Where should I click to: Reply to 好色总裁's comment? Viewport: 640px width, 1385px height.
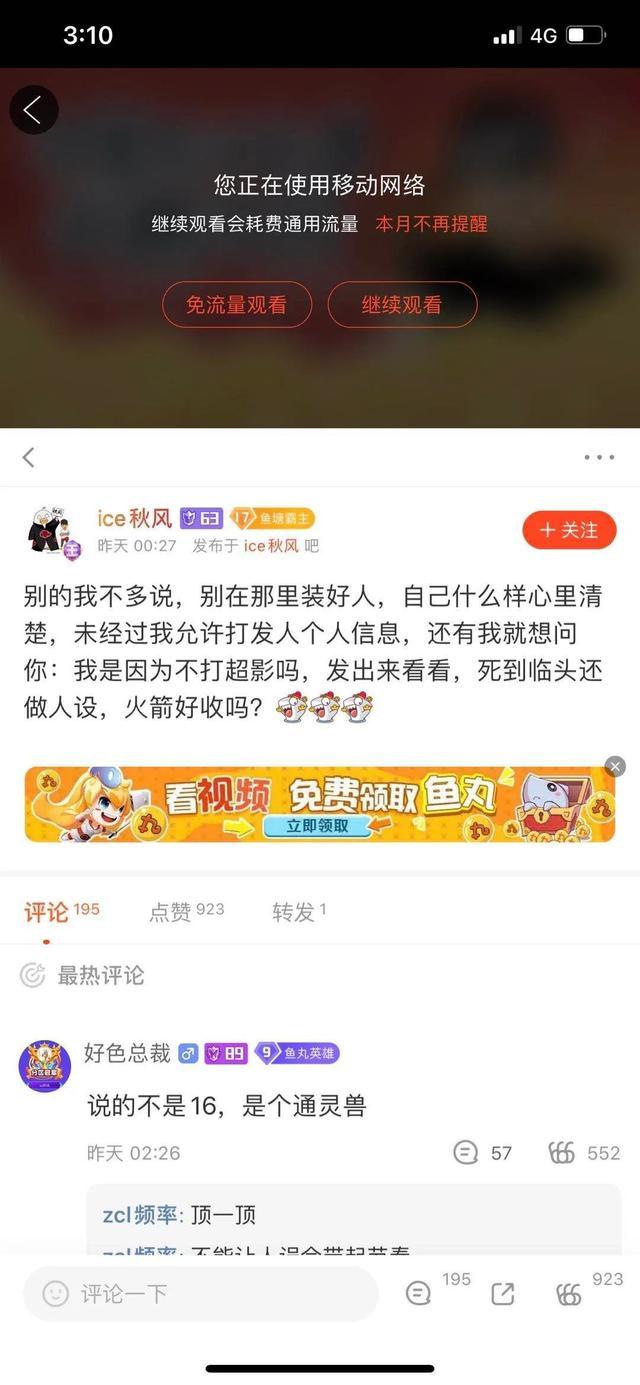tap(467, 1153)
